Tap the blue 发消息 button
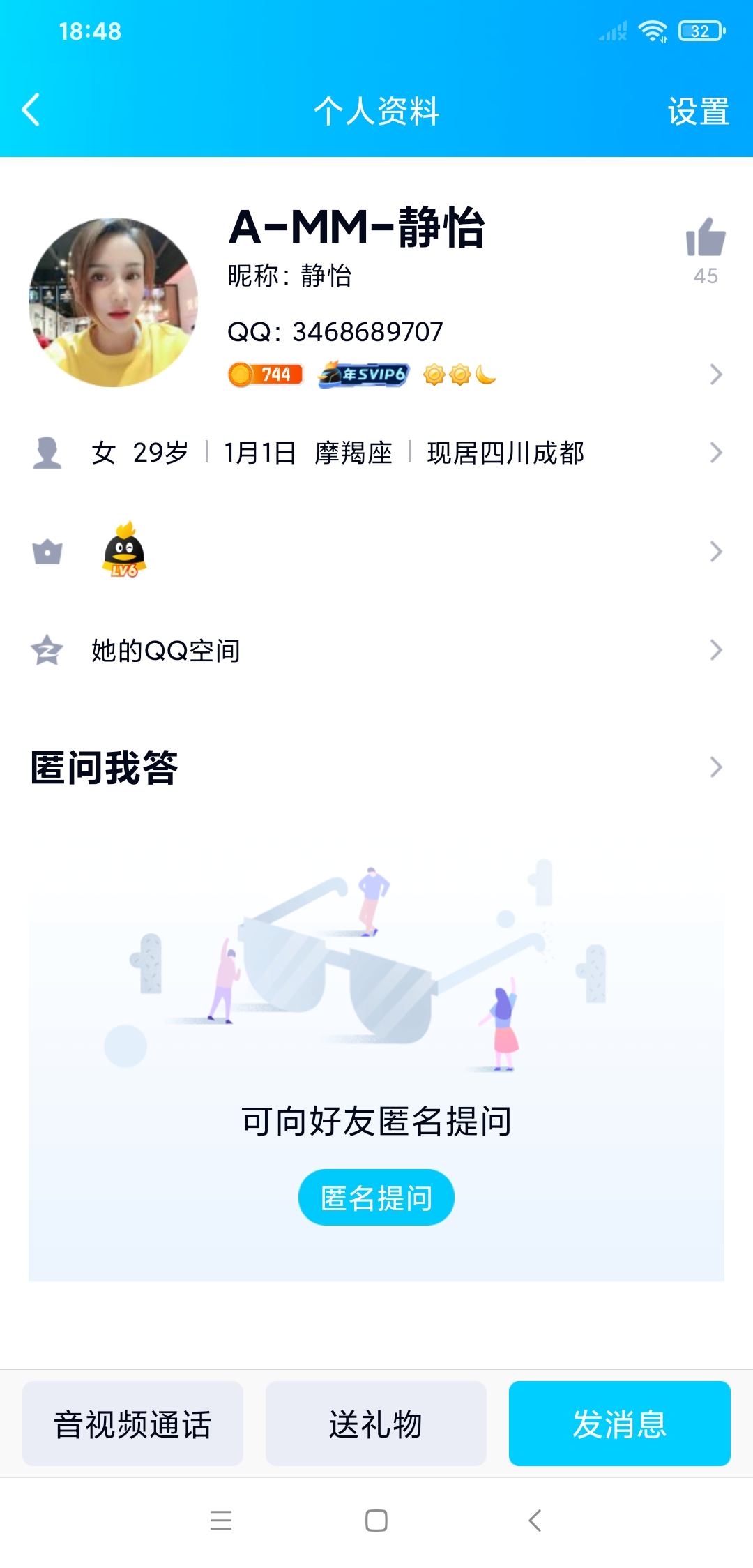This screenshot has height=1568, width=753. [619, 1424]
